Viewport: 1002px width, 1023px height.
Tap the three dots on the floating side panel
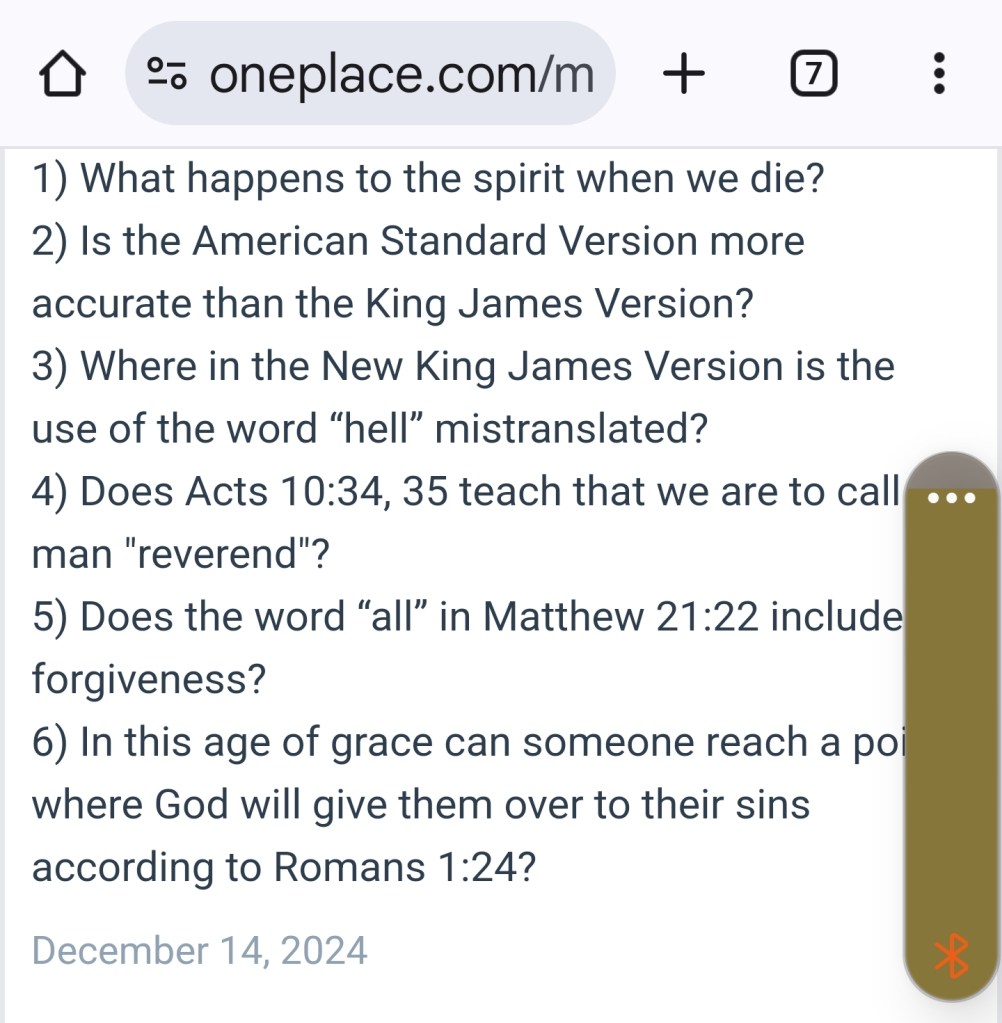951,497
